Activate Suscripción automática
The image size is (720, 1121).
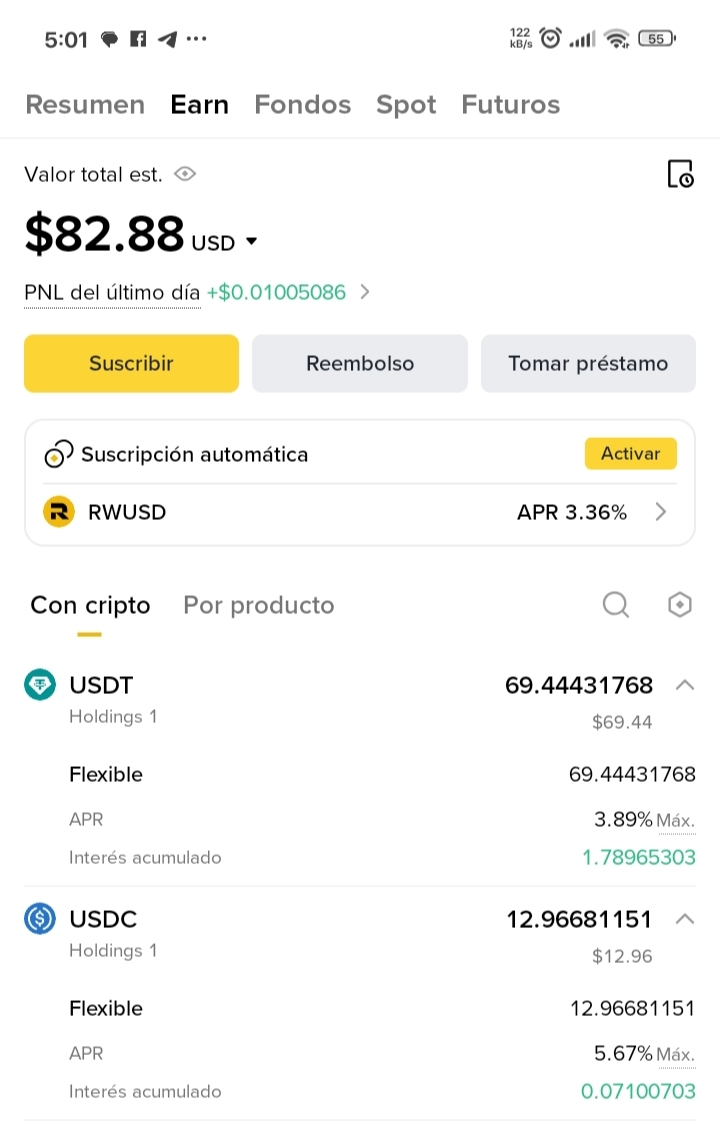(x=630, y=454)
